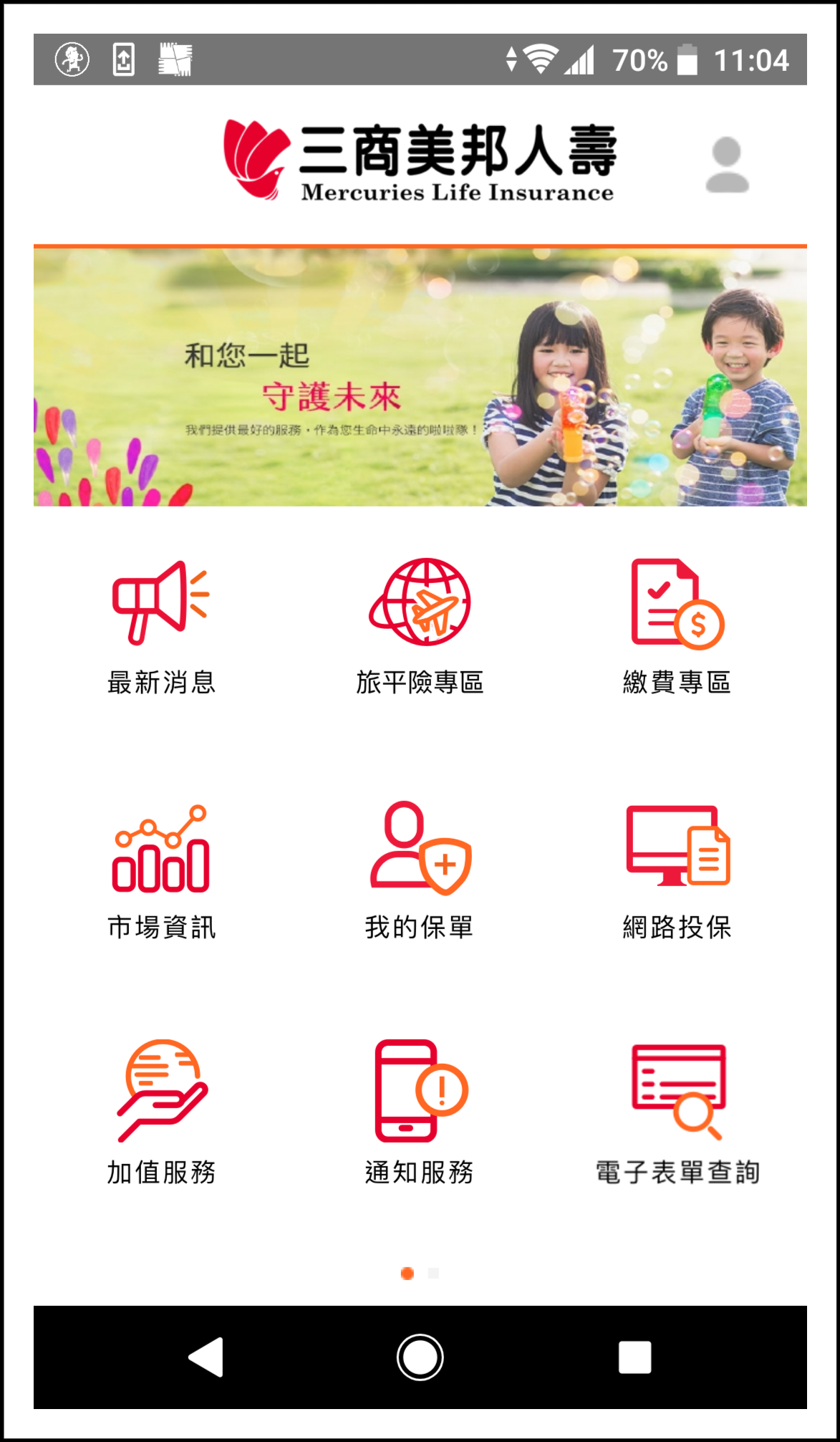Open the user profile icon
The height and width of the screenshot is (1442, 840).
[727, 165]
